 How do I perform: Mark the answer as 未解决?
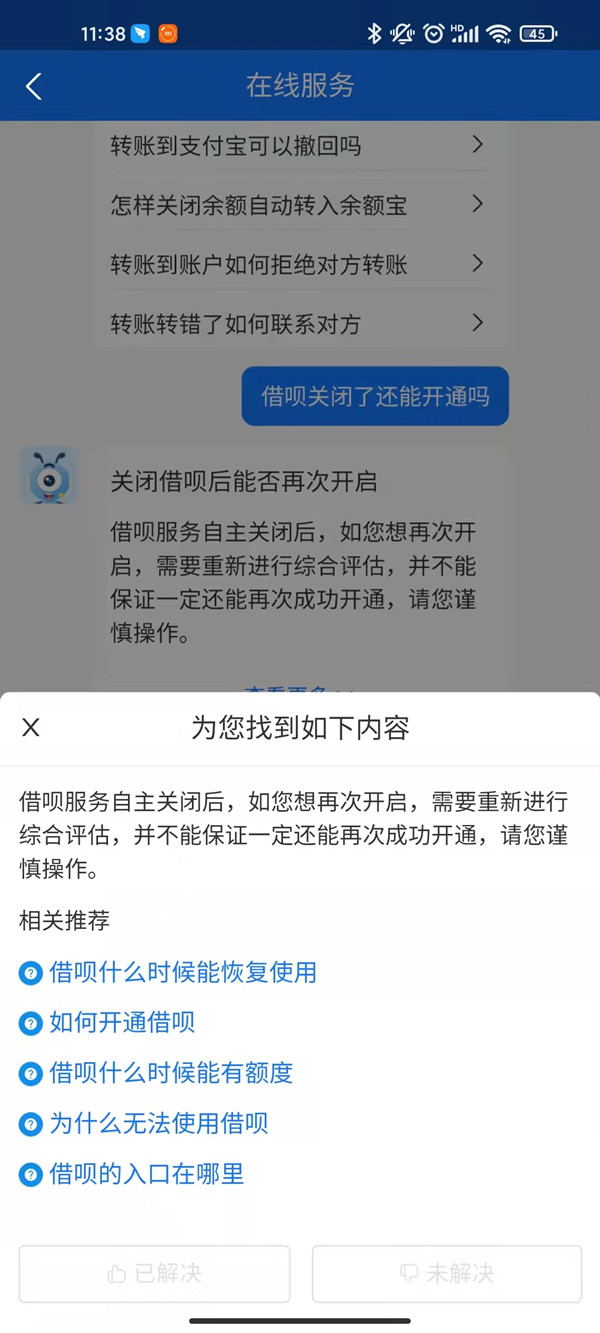446,1273
